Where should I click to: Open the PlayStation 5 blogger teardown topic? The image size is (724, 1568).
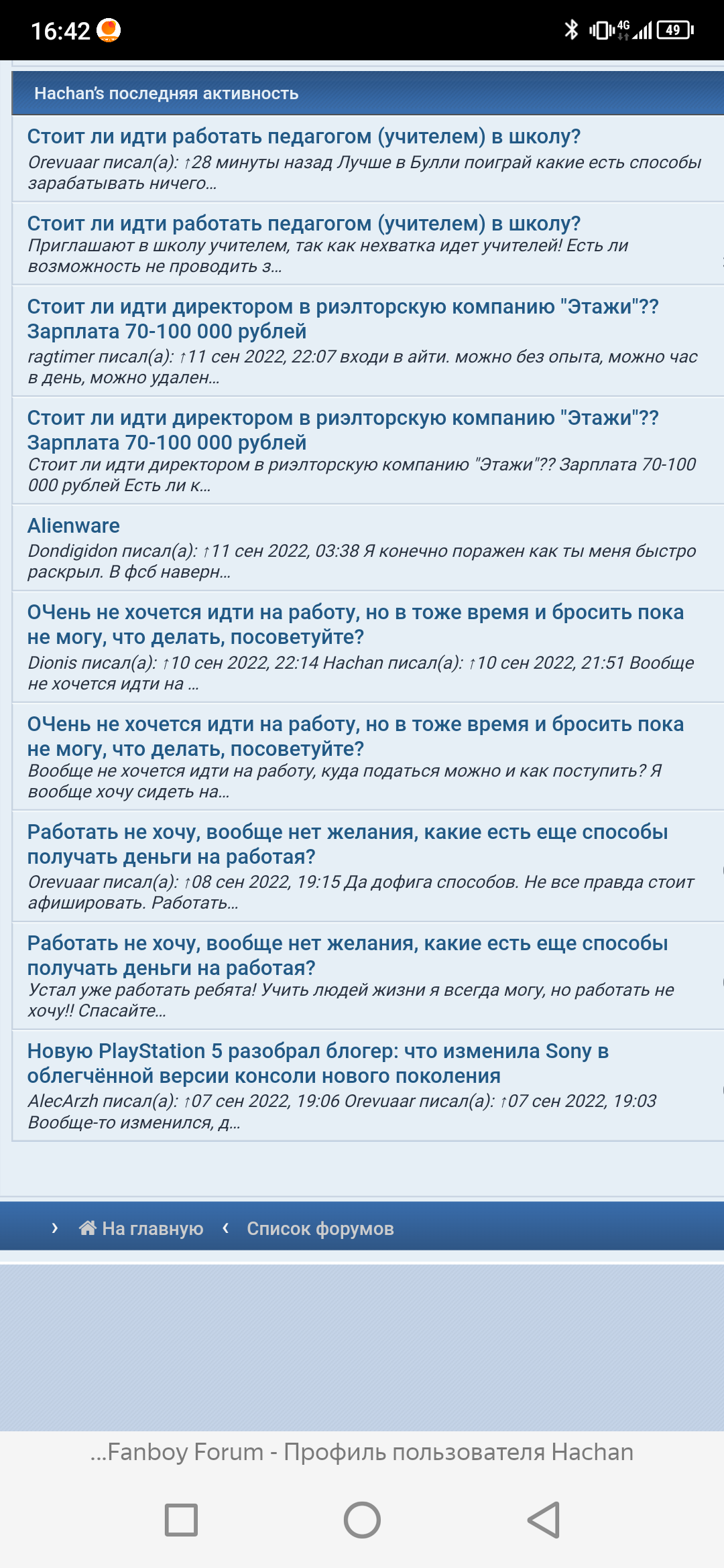pyautogui.click(x=317, y=1063)
